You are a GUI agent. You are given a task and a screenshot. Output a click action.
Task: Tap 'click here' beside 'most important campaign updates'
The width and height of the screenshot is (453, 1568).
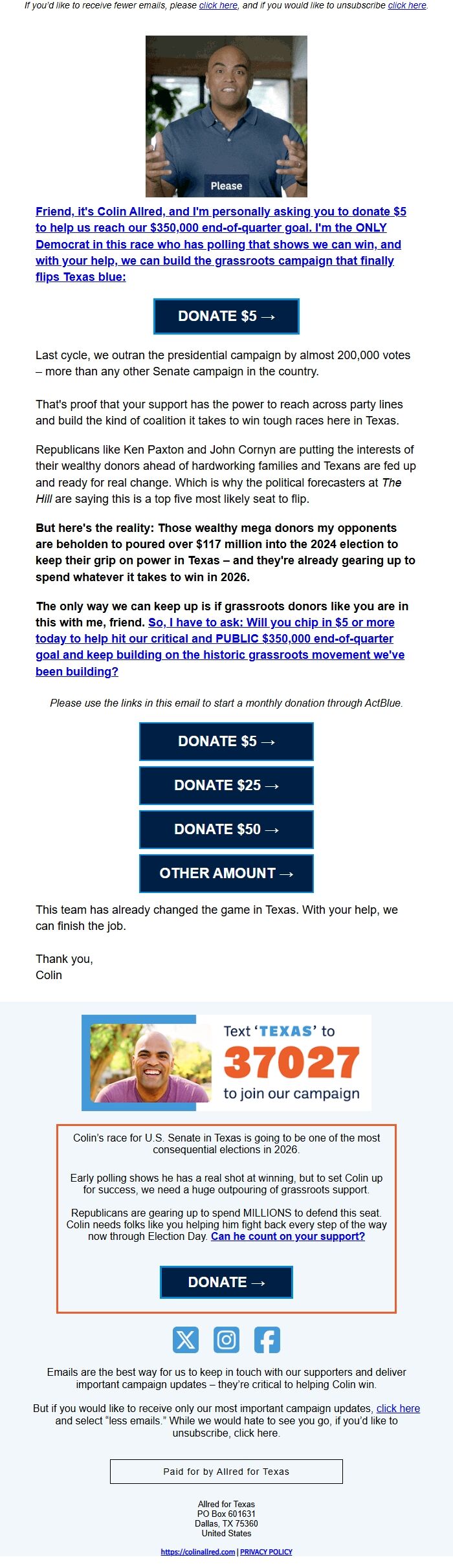coord(398,1408)
